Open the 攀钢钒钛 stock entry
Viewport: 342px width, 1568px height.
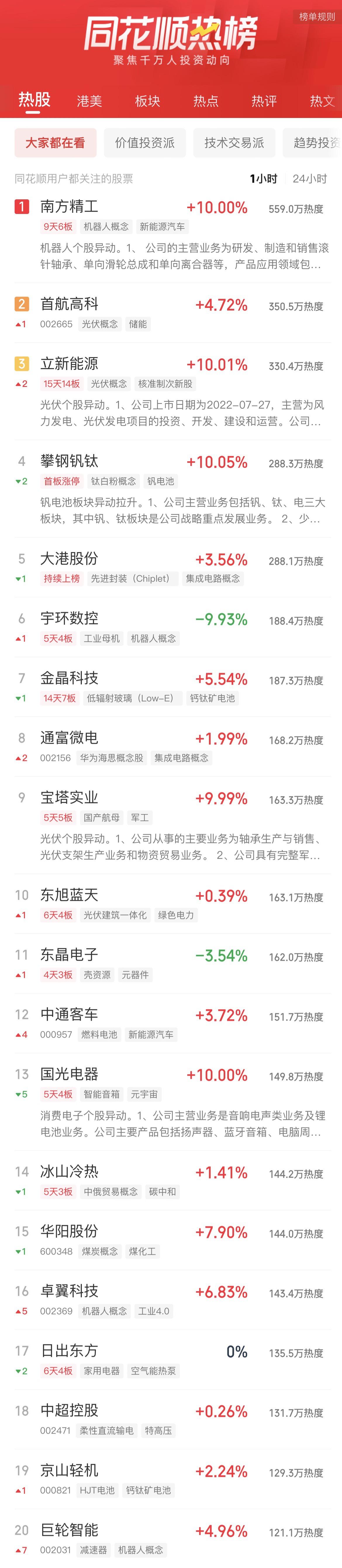(69, 461)
